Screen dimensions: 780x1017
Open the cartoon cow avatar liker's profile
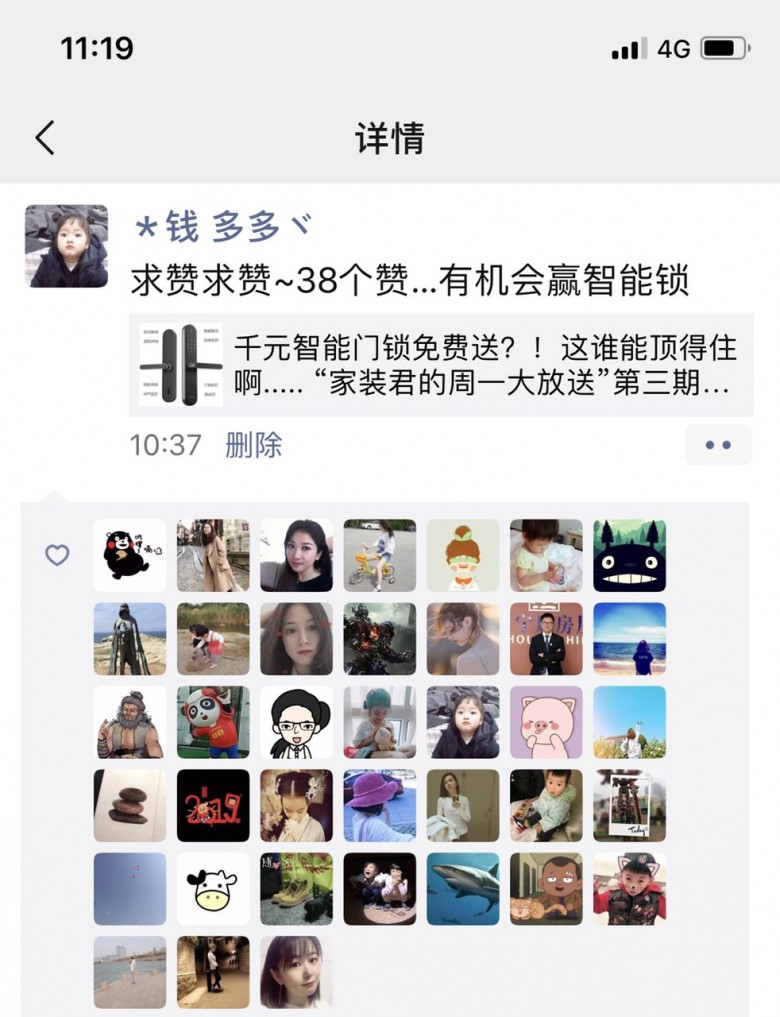pyautogui.click(x=213, y=888)
